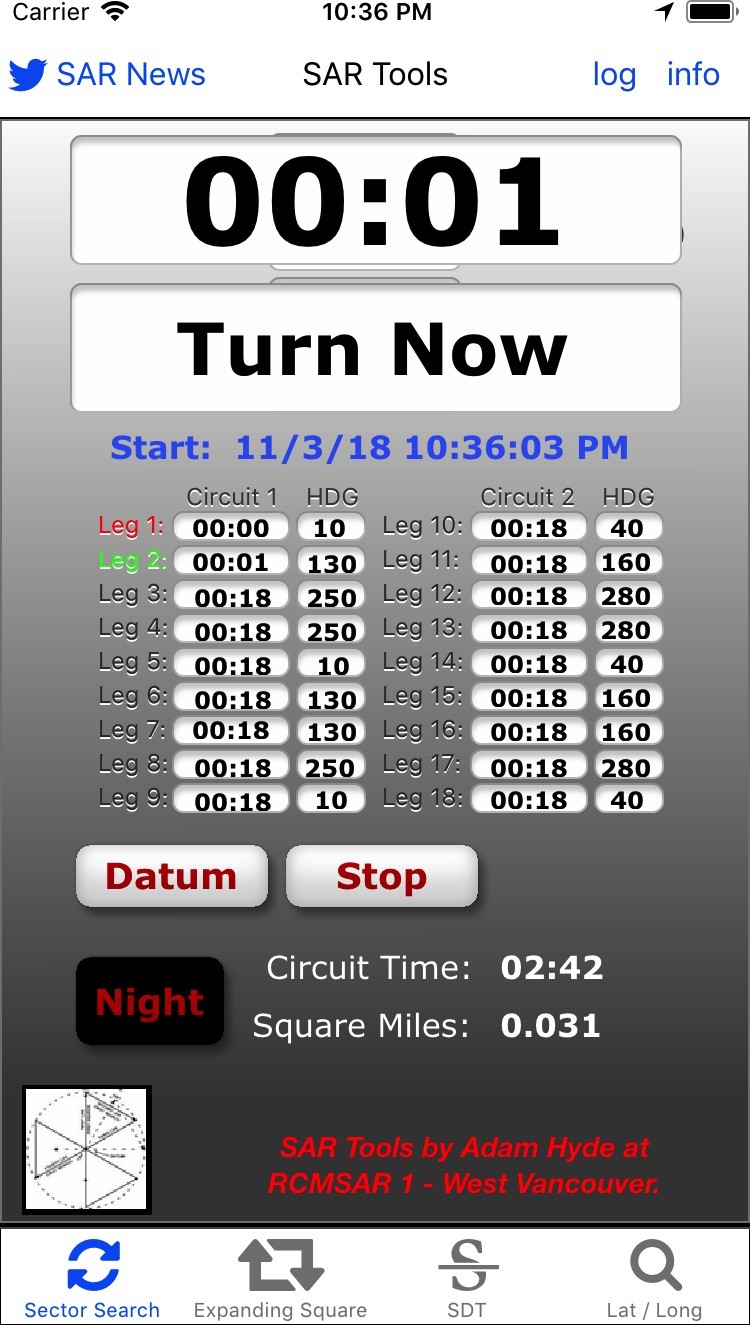The height and width of the screenshot is (1325, 750).
Task: Switch to the Expanding Square tab
Action: pyautogui.click(x=280, y=1278)
